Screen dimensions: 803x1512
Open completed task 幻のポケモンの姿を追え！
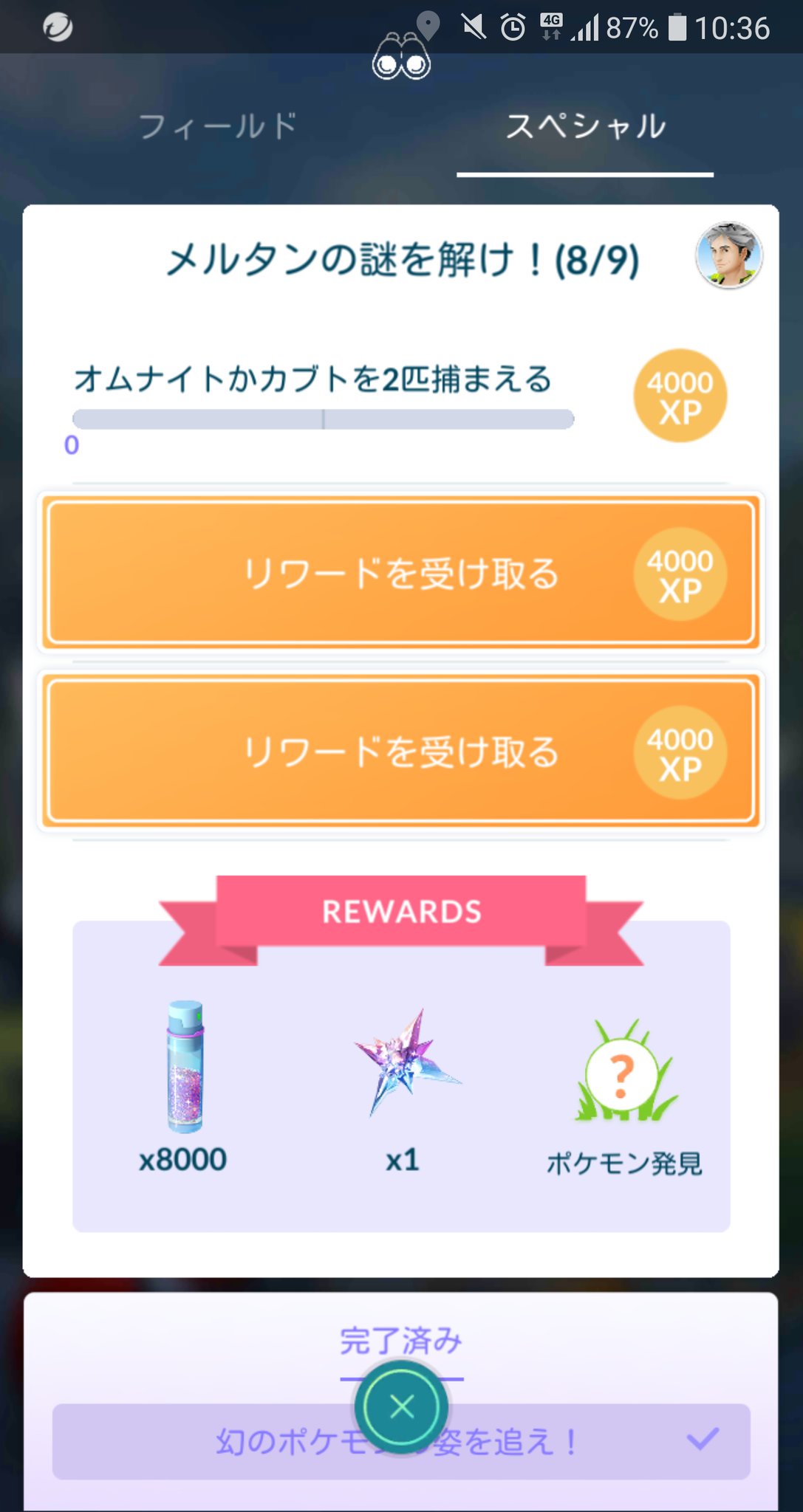[401, 1441]
